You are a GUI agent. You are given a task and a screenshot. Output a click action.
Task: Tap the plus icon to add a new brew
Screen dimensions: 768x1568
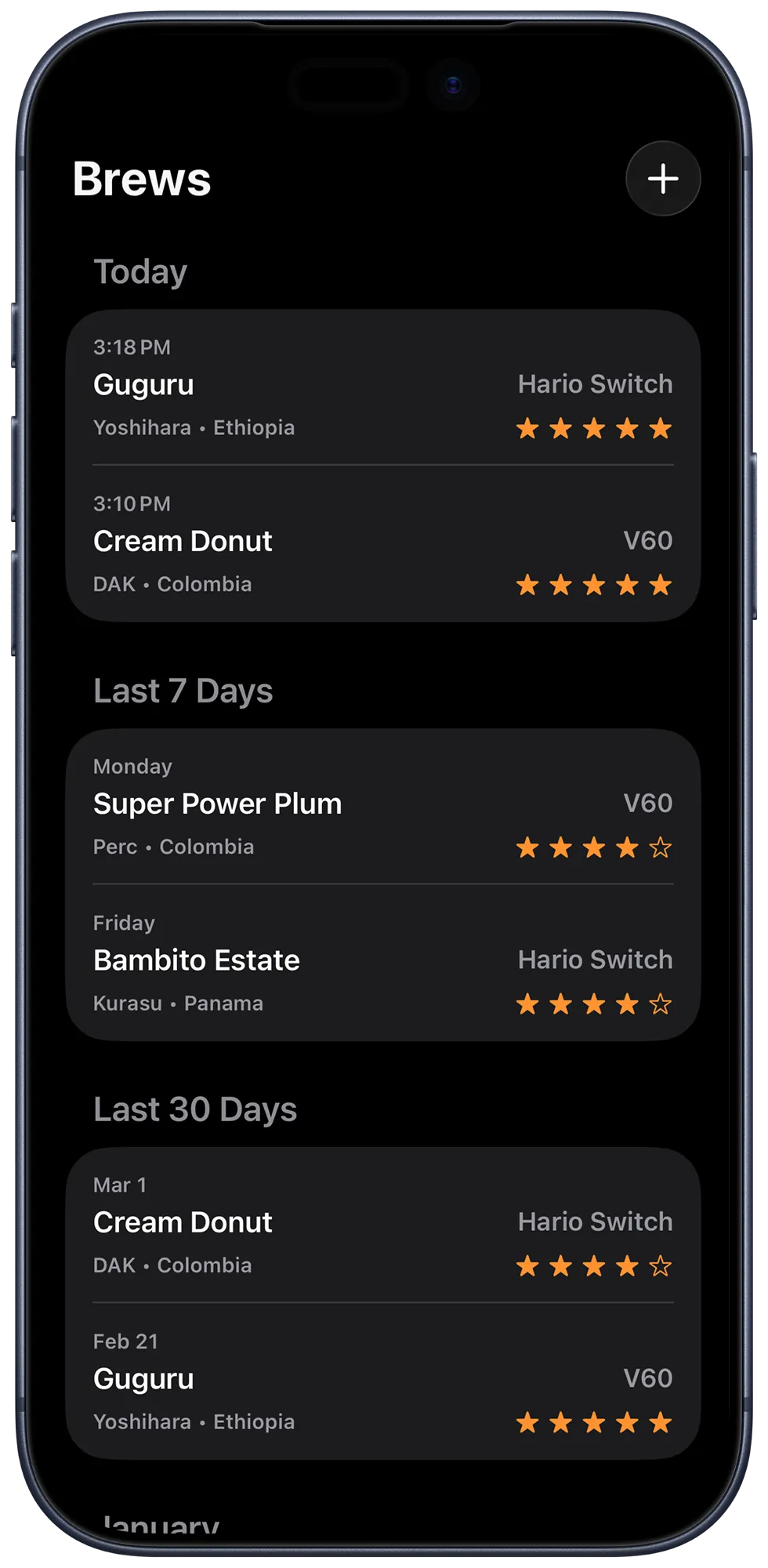662,179
